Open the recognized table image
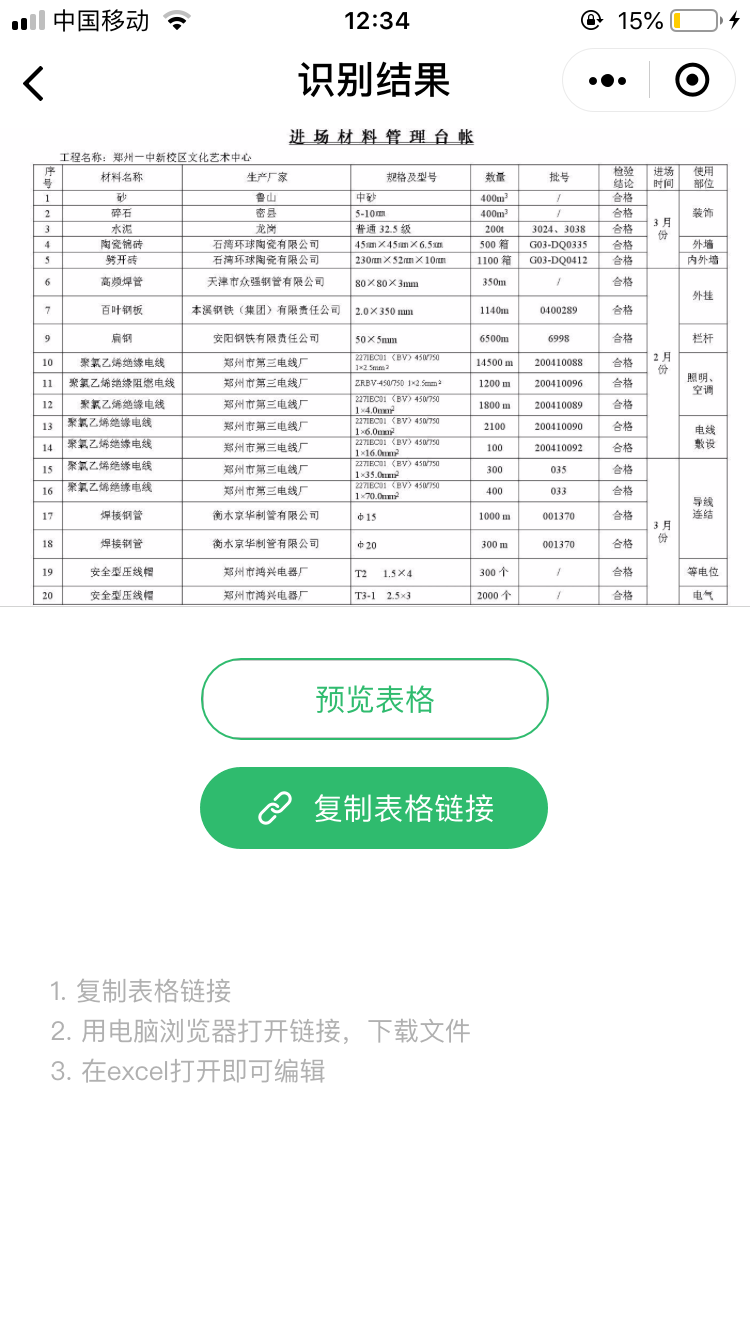The width and height of the screenshot is (750, 1334). (x=375, y=365)
